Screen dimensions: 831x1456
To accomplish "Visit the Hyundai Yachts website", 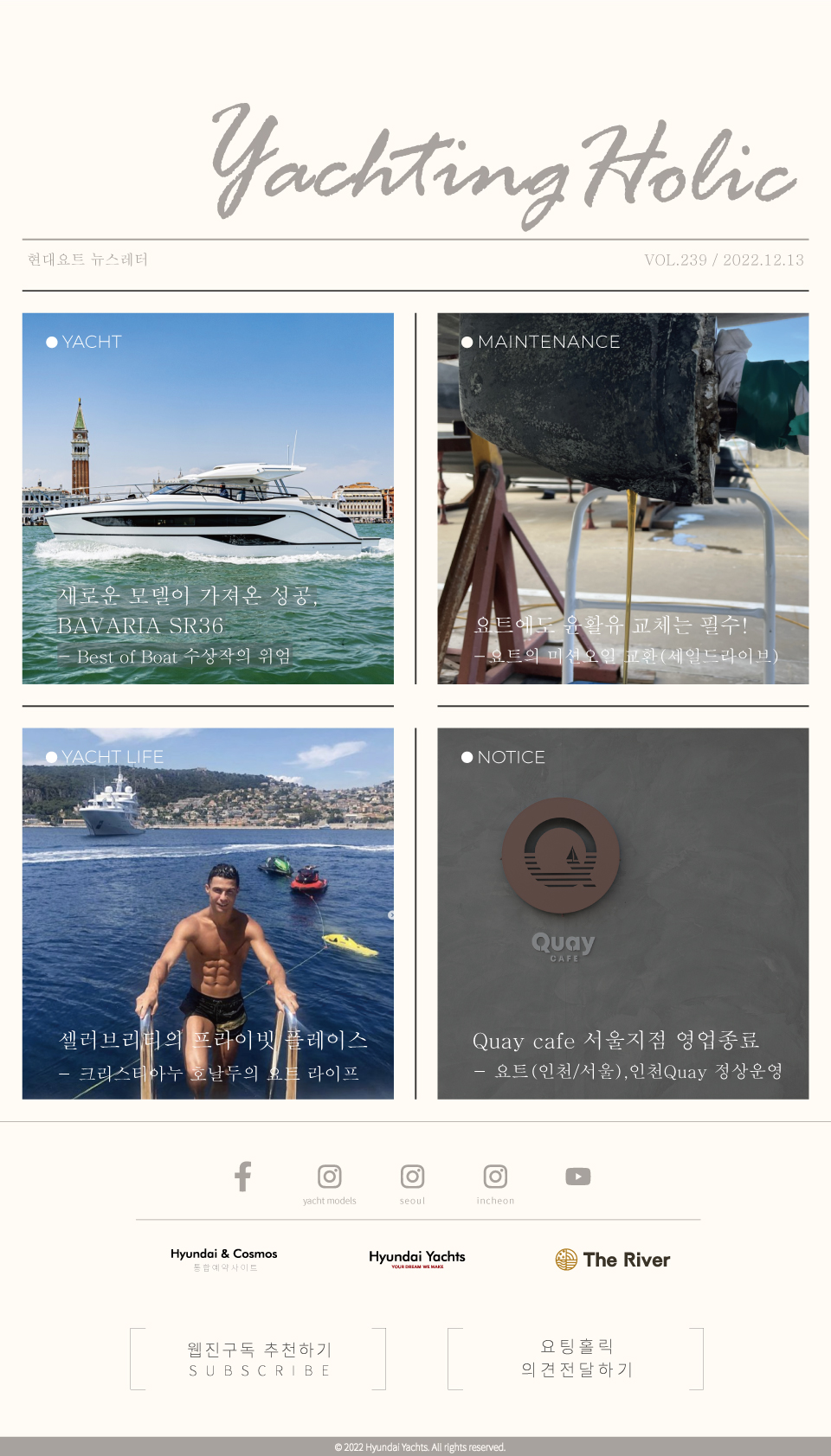I will [x=417, y=1258].
